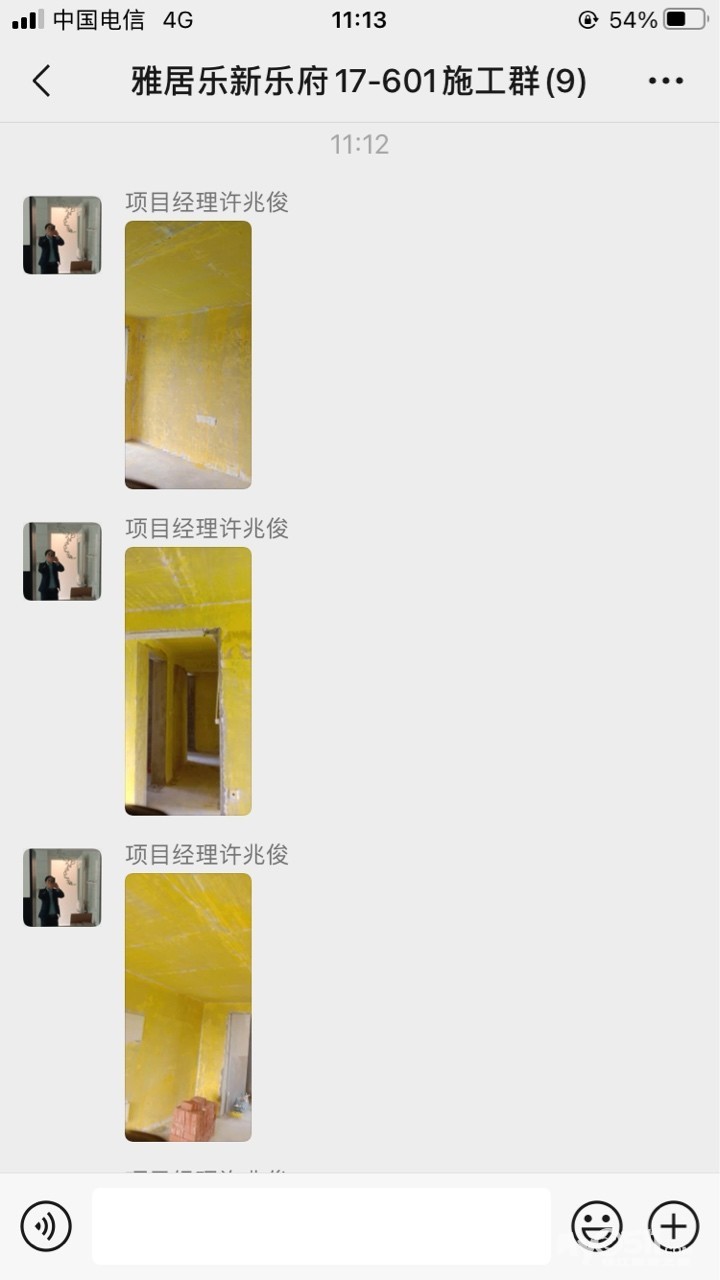
Task: Tap the message text field
Action: coord(321,1226)
